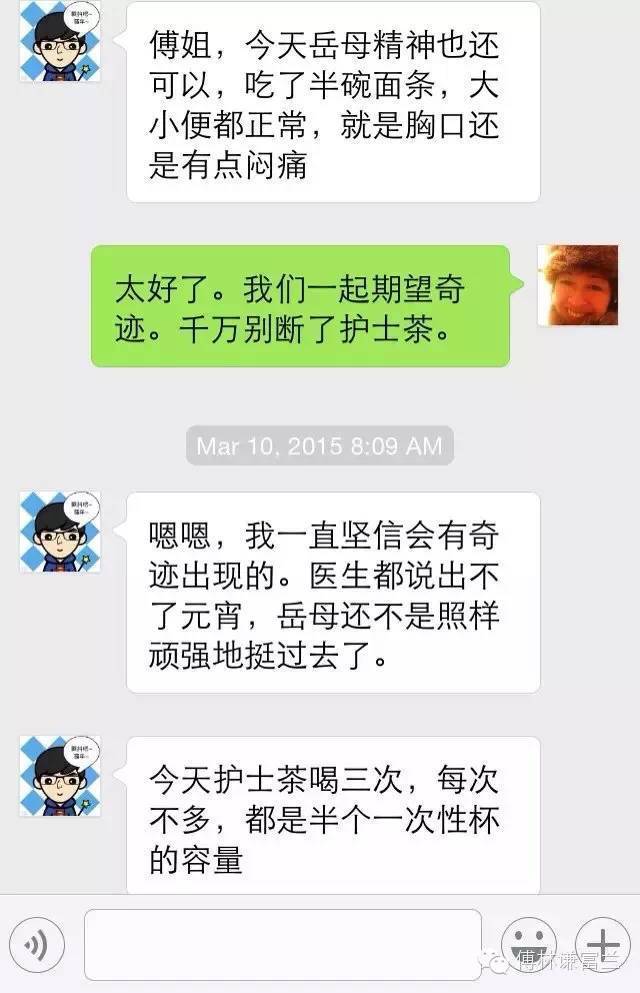Tap the message text field
640x993 pixels.
[x=282, y=944]
